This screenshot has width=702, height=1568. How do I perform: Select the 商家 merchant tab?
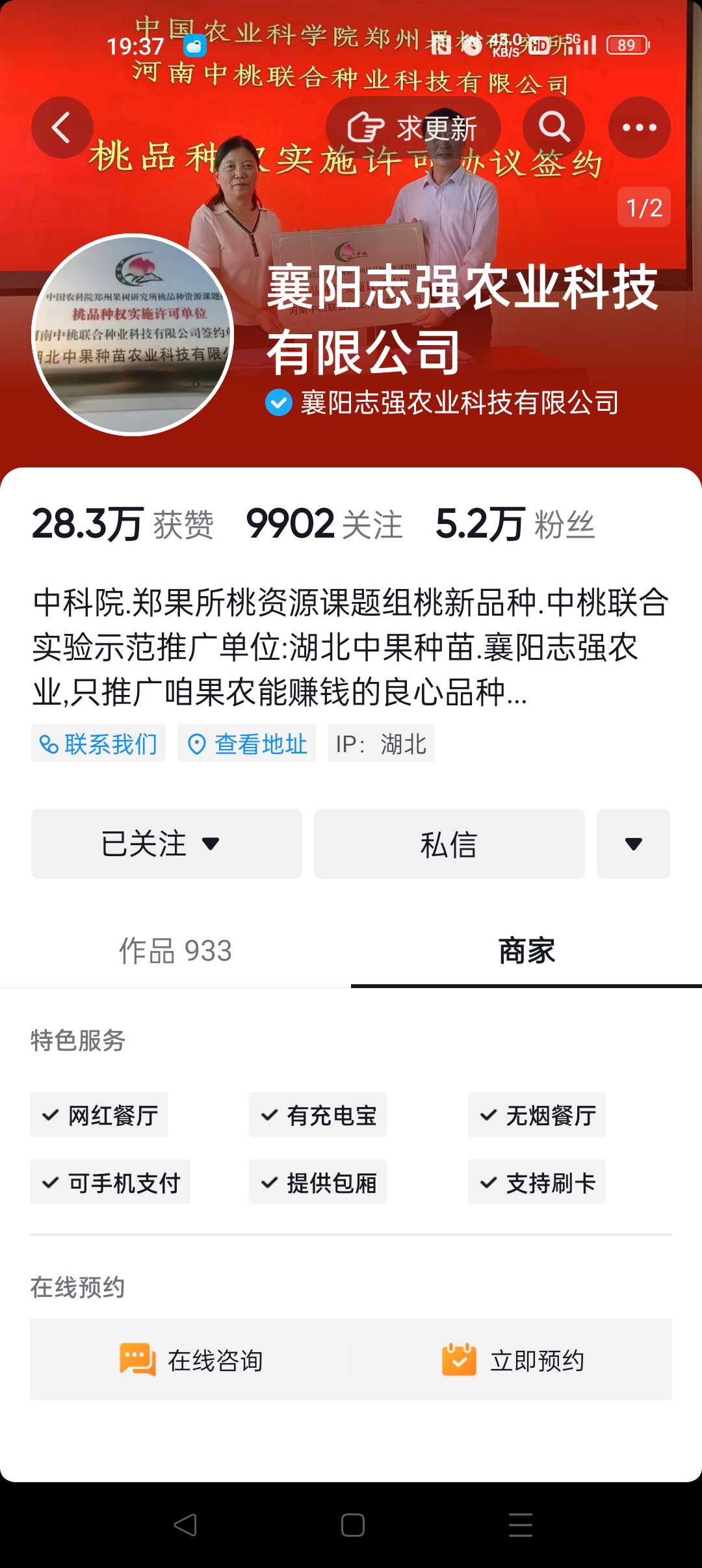[x=526, y=951]
